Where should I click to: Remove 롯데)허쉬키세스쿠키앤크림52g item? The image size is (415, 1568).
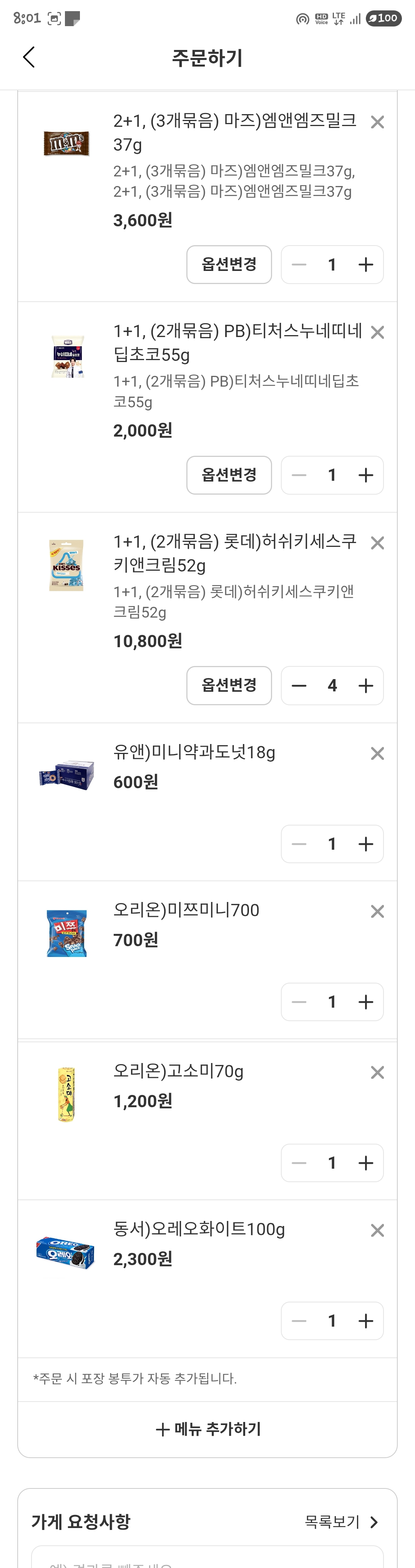tap(377, 543)
